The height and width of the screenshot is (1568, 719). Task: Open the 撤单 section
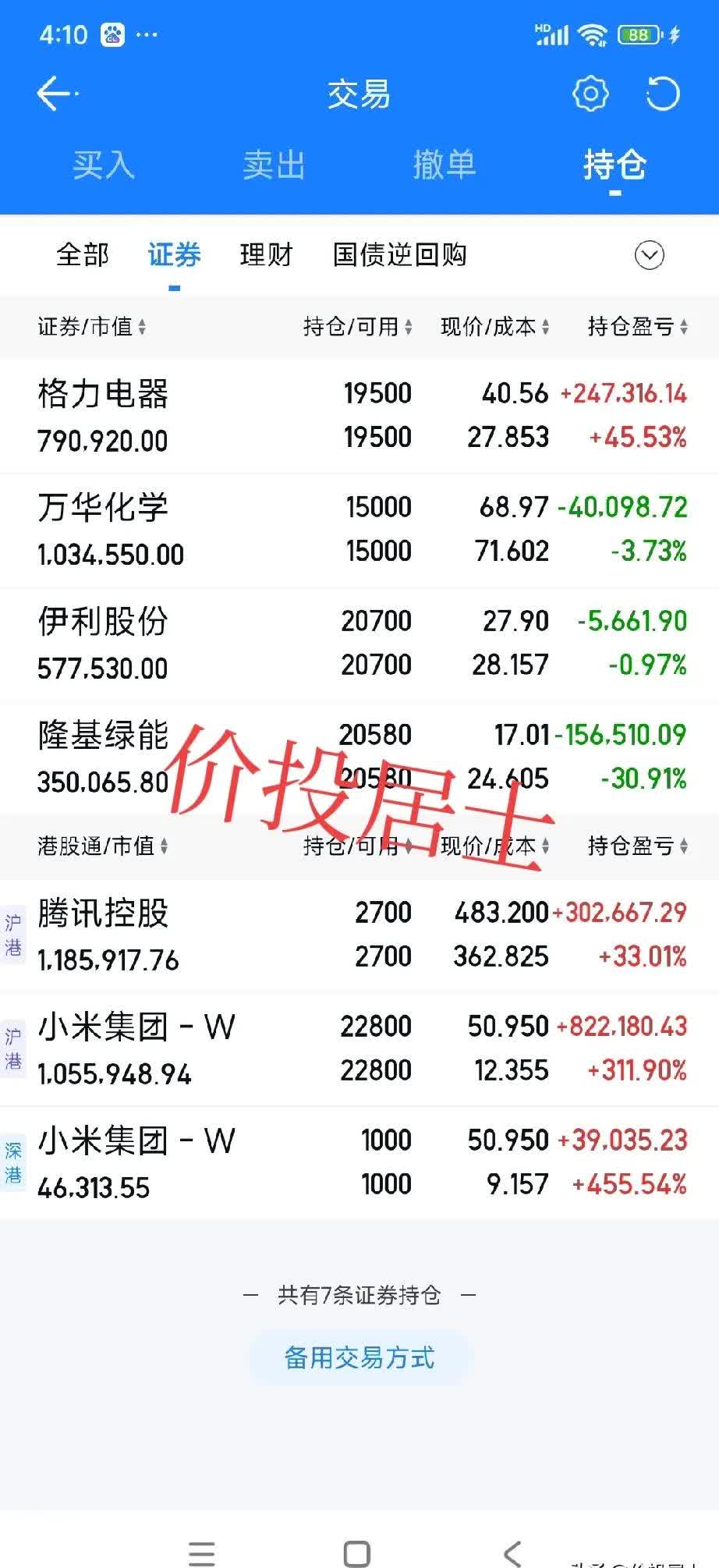(445, 165)
